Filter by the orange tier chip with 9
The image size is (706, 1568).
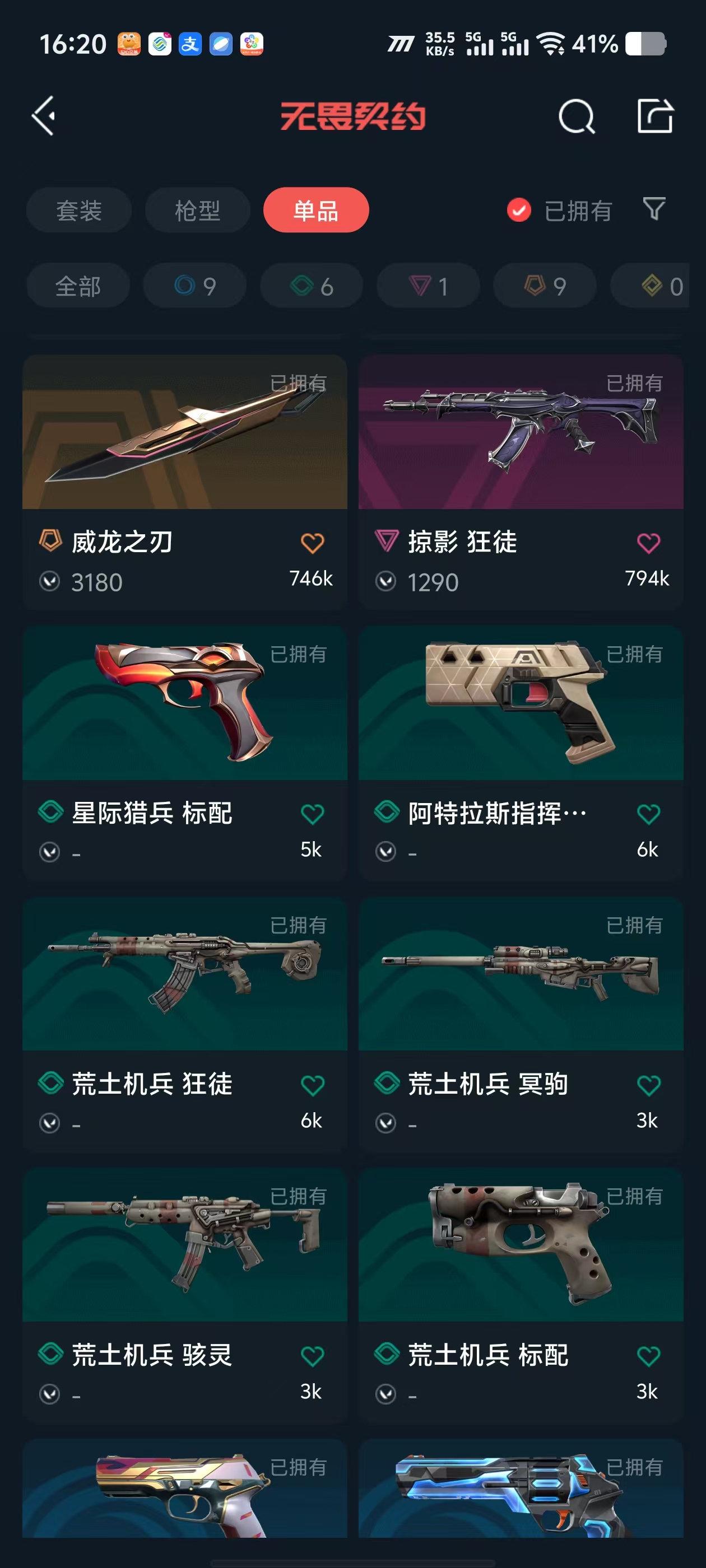point(545,286)
